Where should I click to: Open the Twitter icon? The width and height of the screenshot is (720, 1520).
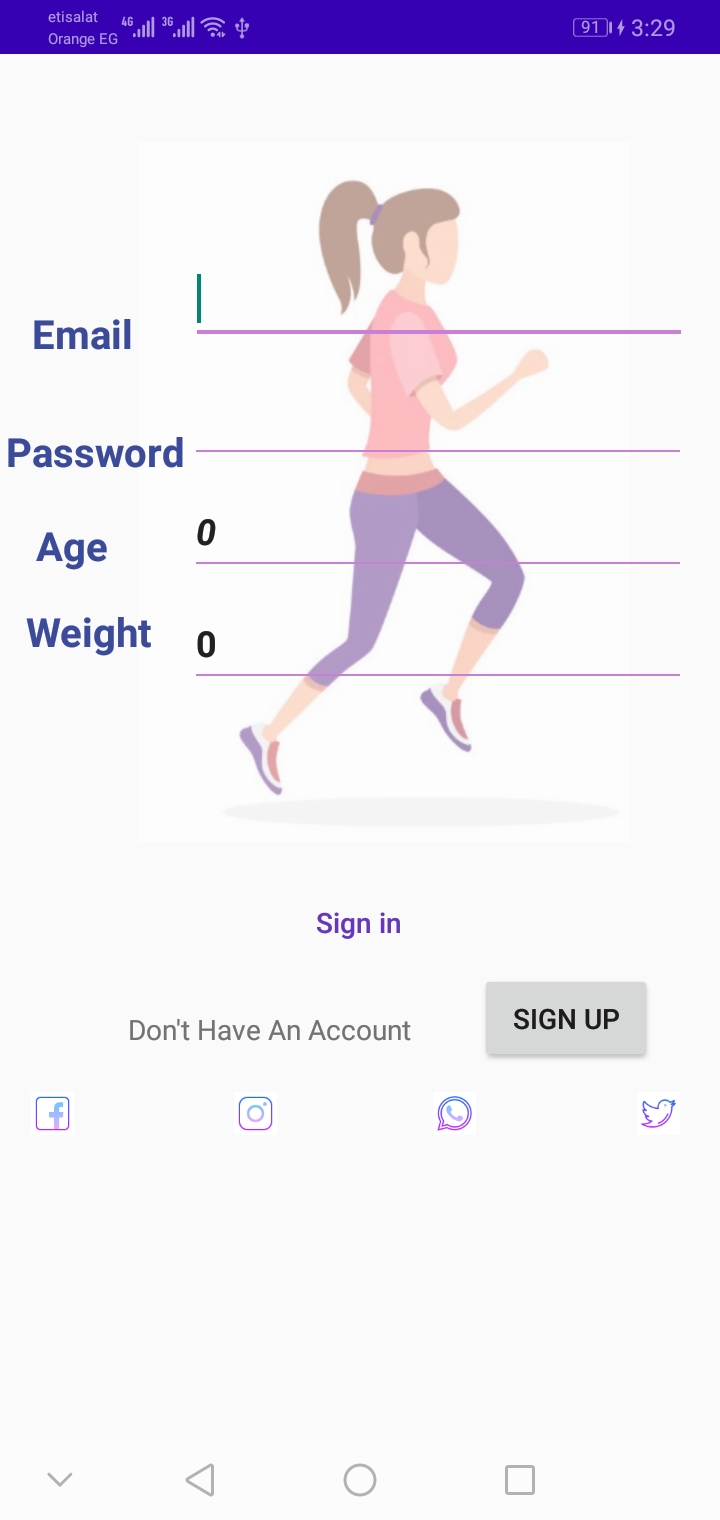(x=657, y=1113)
